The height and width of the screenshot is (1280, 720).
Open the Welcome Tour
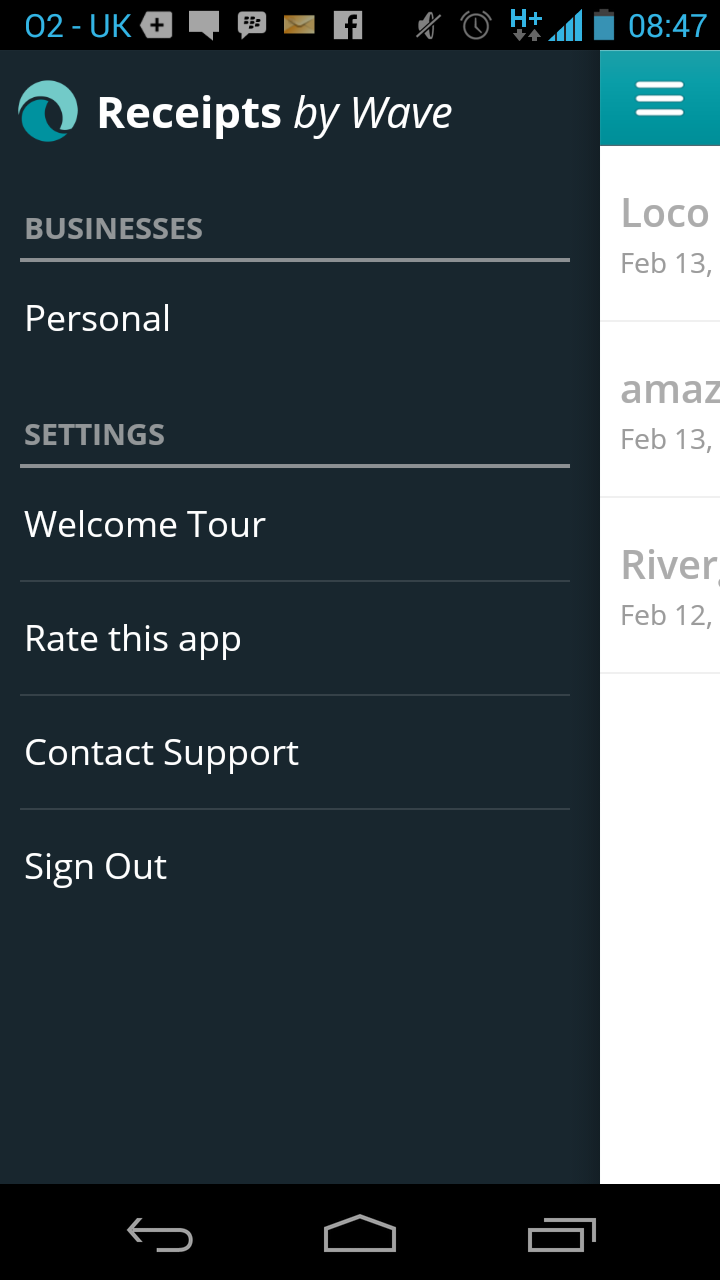coord(295,525)
